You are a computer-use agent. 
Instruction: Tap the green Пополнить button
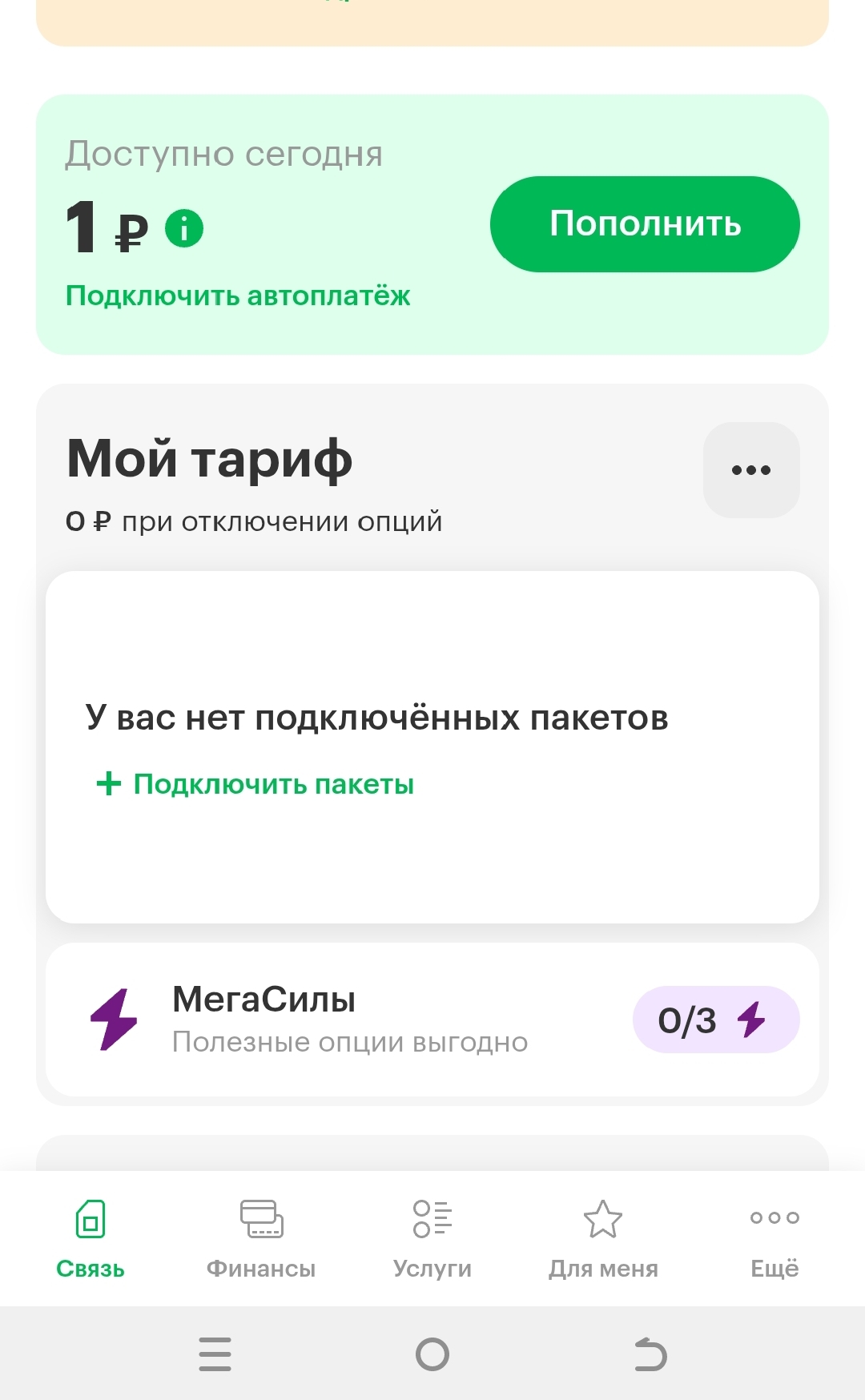click(x=645, y=224)
